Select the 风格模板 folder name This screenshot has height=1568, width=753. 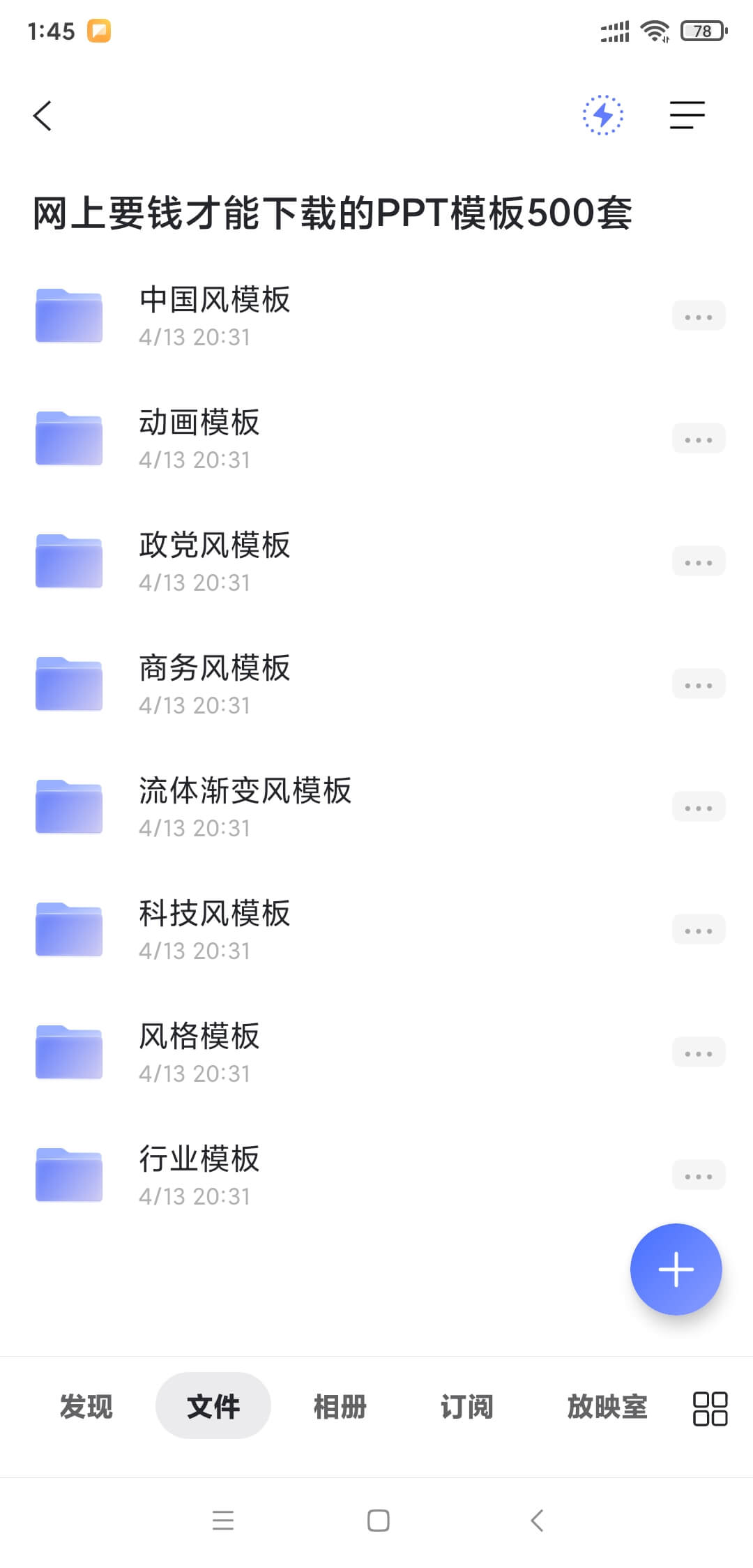tap(197, 1036)
